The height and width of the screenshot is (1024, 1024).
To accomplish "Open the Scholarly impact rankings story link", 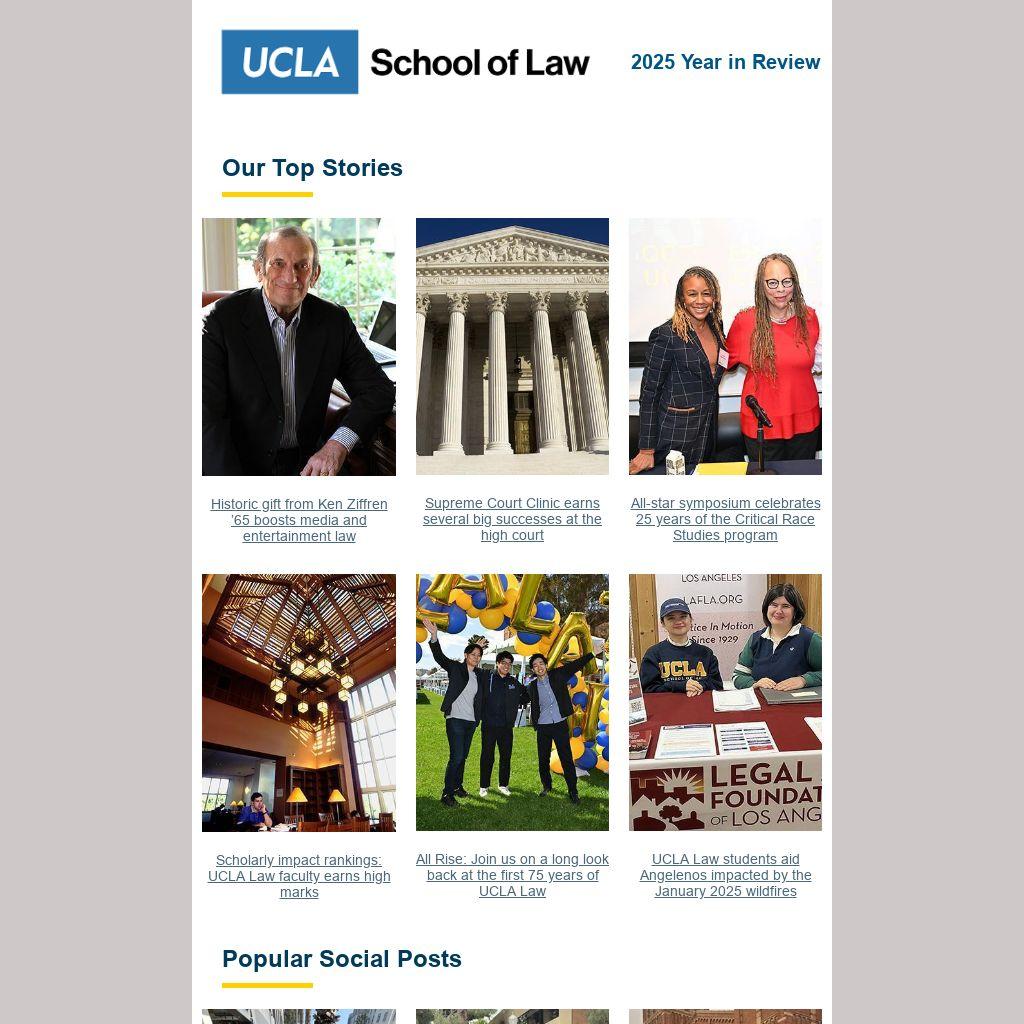I will tap(299, 875).
